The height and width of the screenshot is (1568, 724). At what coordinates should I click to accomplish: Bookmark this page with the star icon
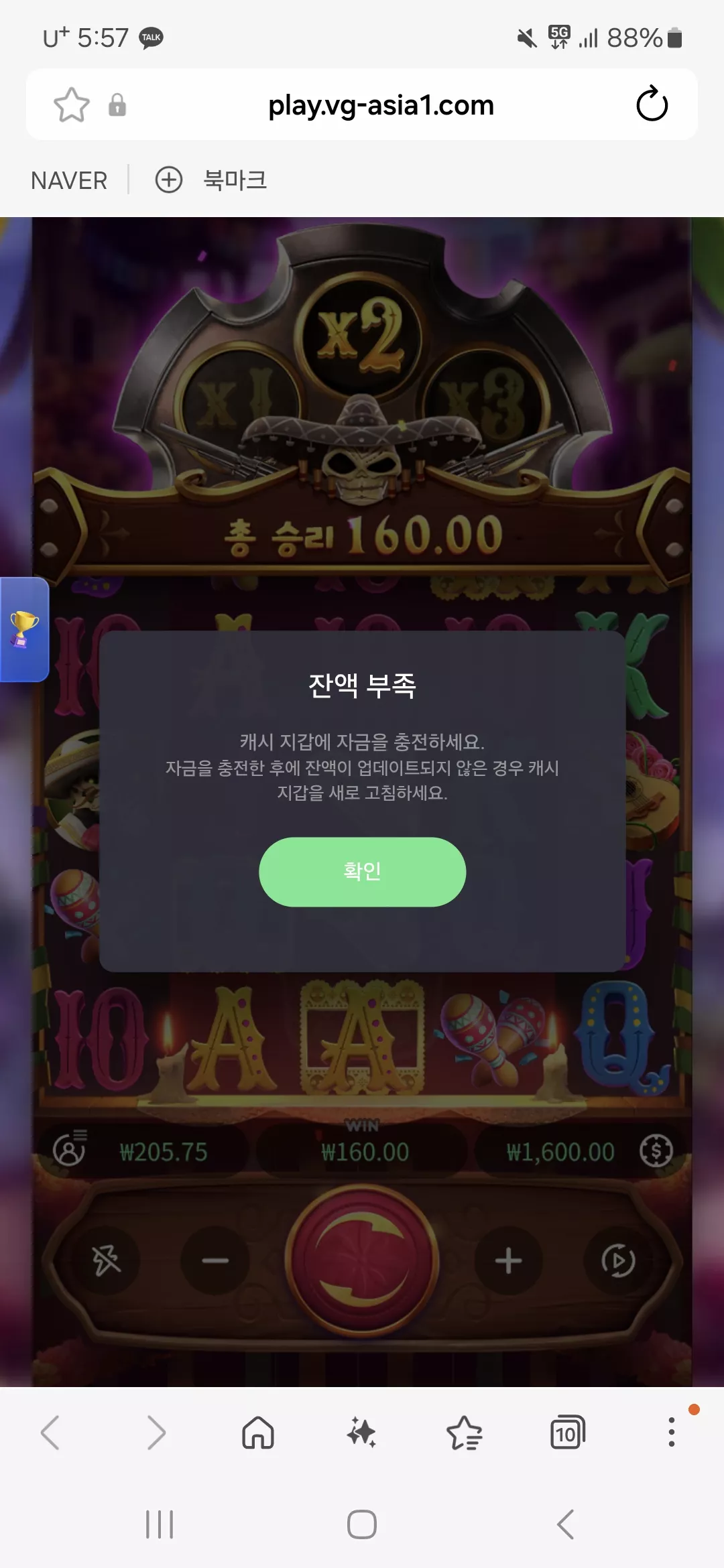[72, 105]
